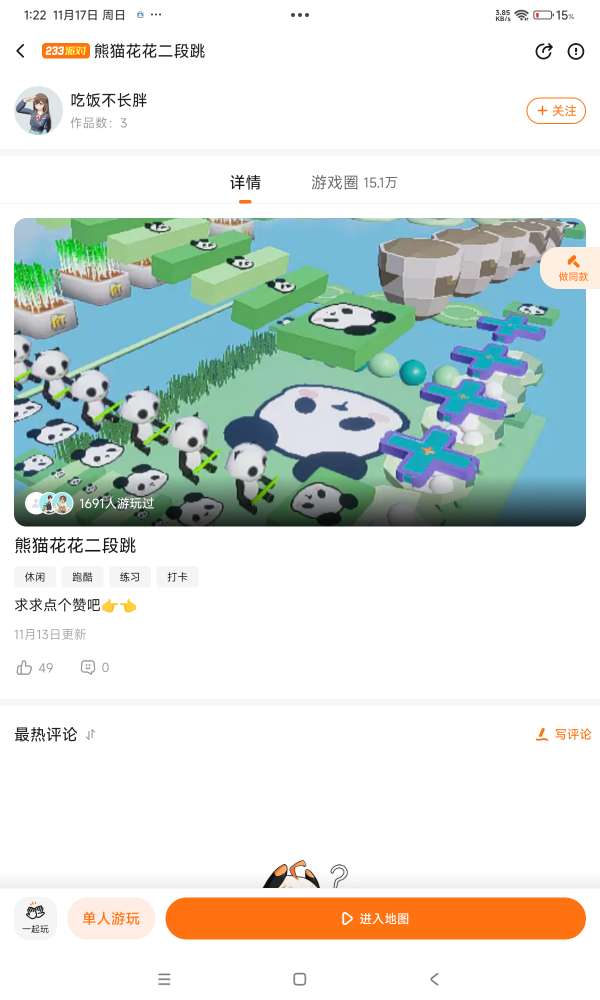Image resolution: width=600 pixels, height=1000 pixels.
Task: Open the panda game preview image
Action: pos(300,372)
